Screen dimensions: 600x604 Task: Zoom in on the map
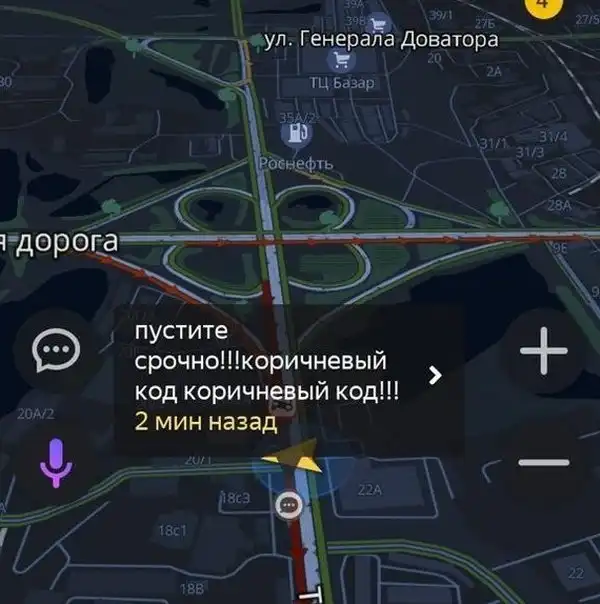544,351
